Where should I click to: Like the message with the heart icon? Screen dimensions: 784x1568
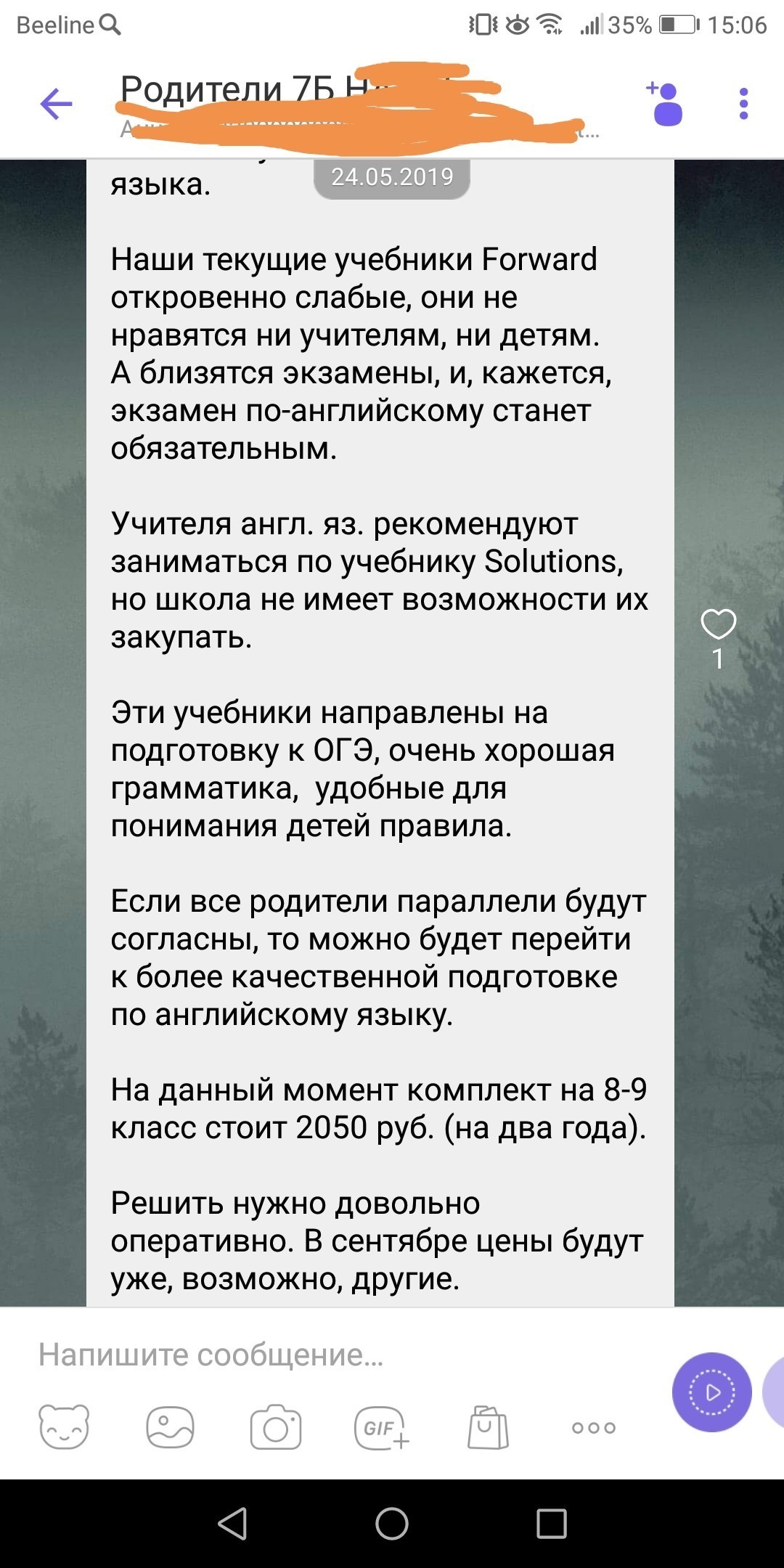coord(718,624)
